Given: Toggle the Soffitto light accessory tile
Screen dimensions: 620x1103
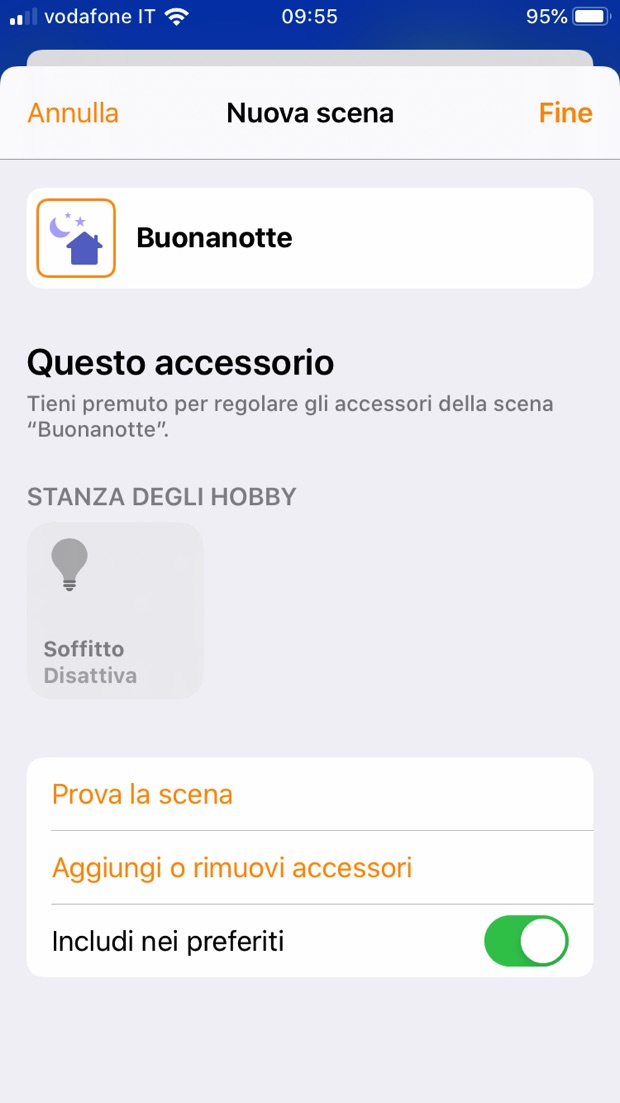Looking at the screenshot, I should pyautogui.click(x=115, y=610).
